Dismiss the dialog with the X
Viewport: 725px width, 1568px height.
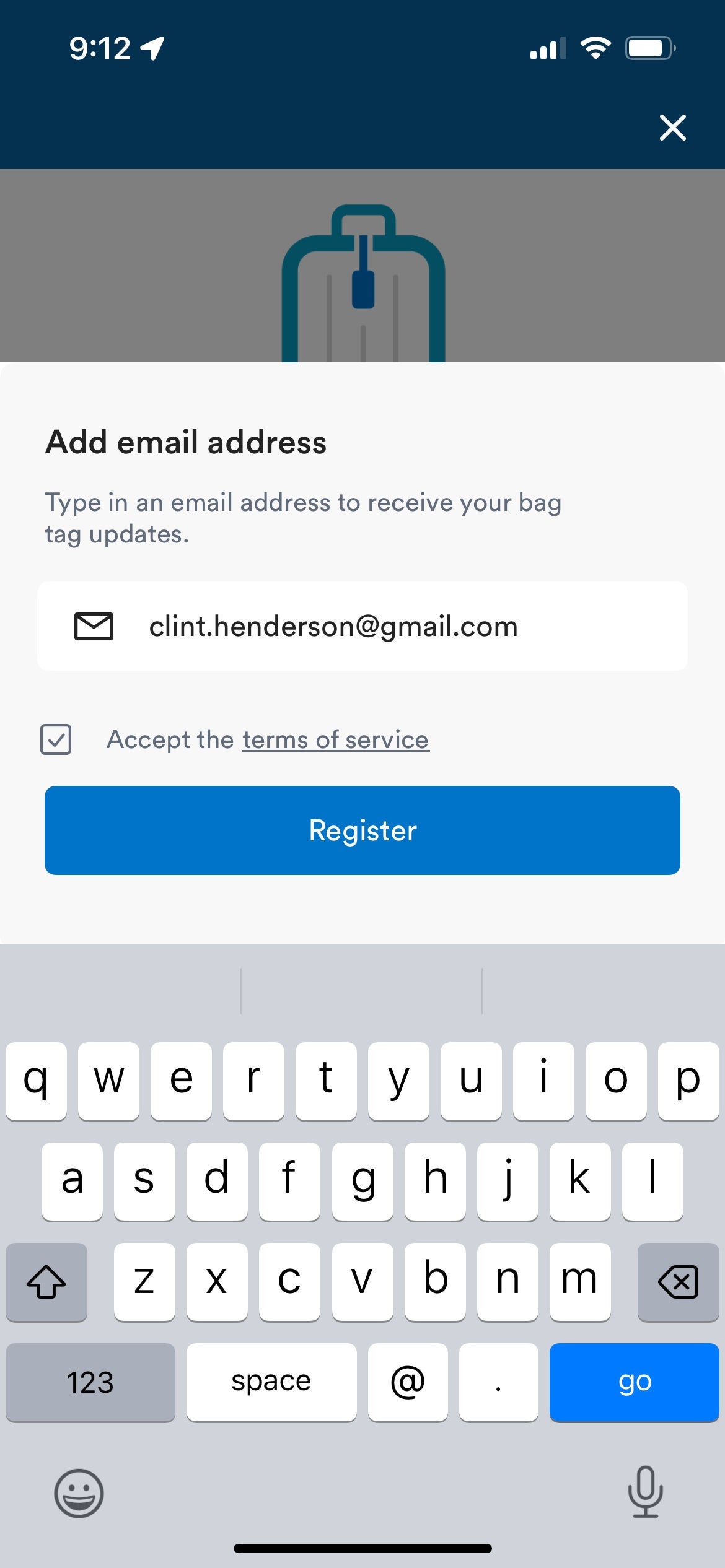(x=673, y=128)
